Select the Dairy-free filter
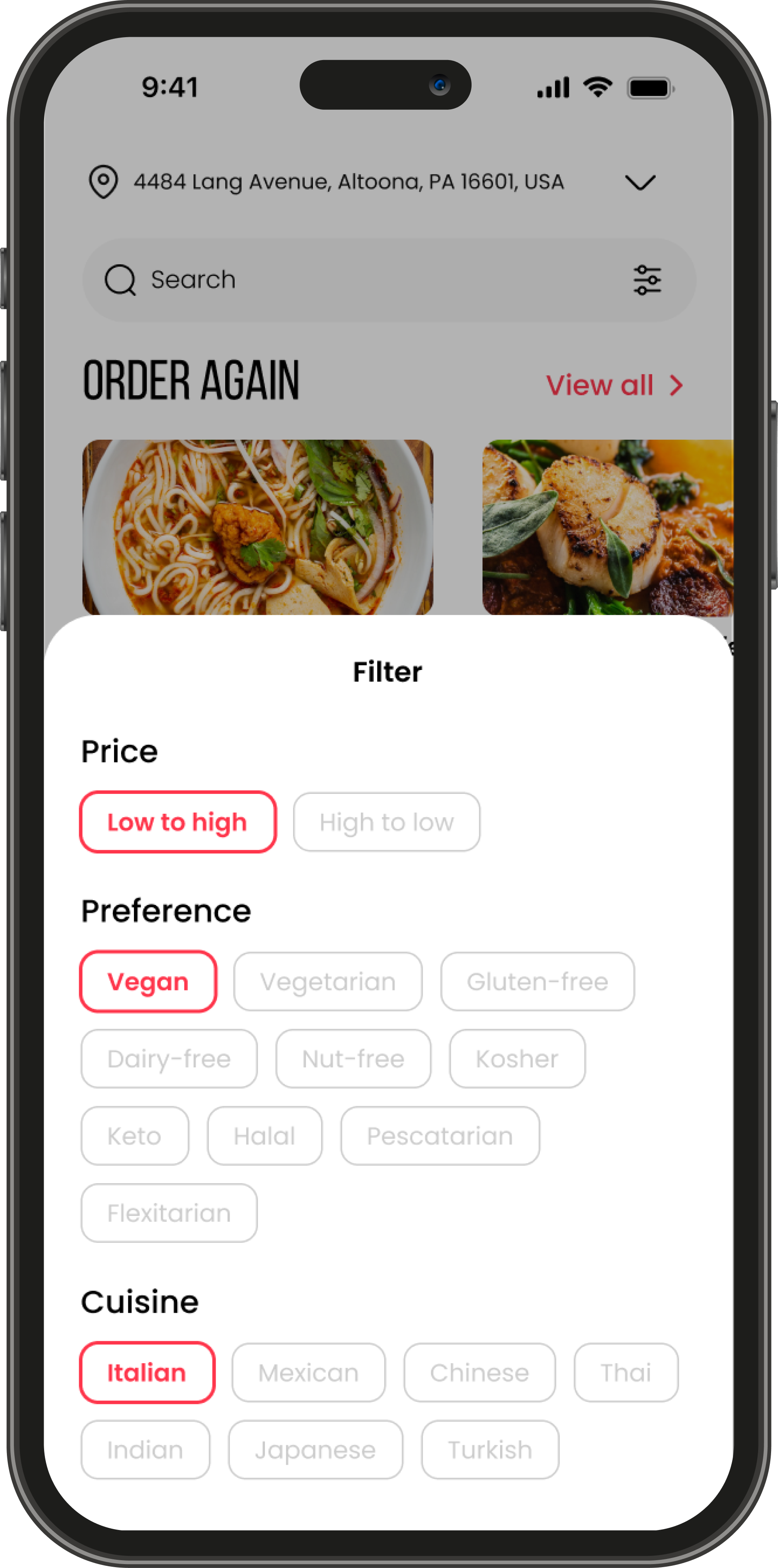The height and width of the screenshot is (1568, 778). [x=169, y=1059]
